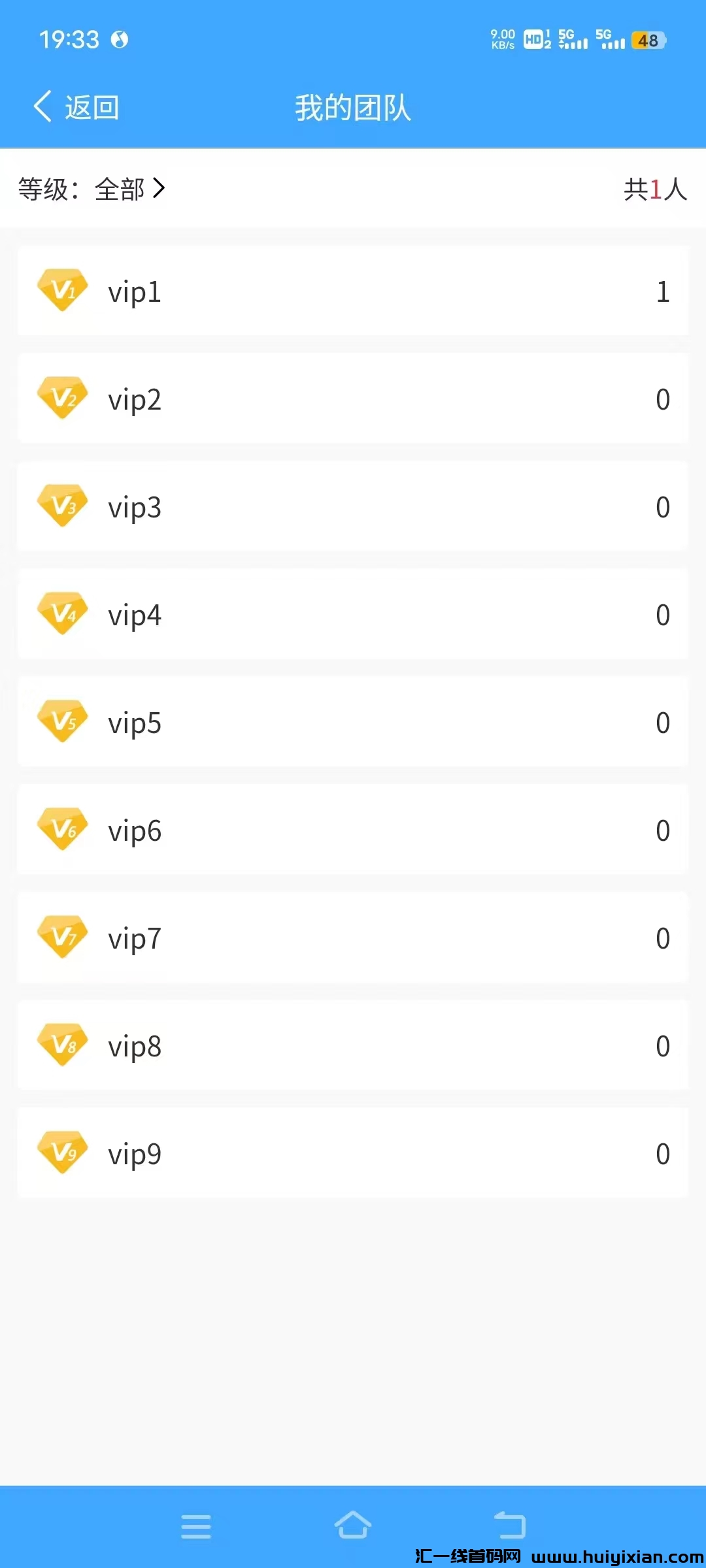Screen dimensions: 706x1568
Task: Select the vip2 level row
Action: [353, 399]
